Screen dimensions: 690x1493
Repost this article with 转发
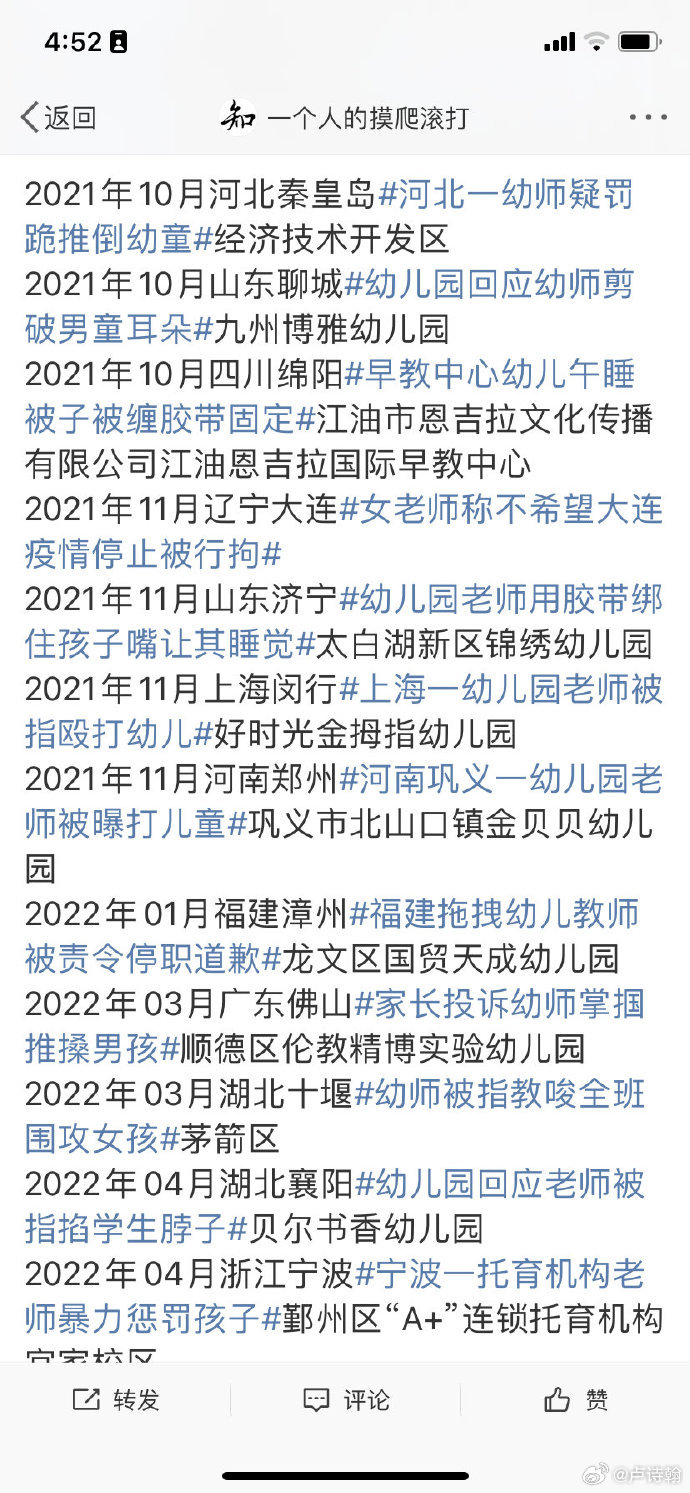(116, 1400)
